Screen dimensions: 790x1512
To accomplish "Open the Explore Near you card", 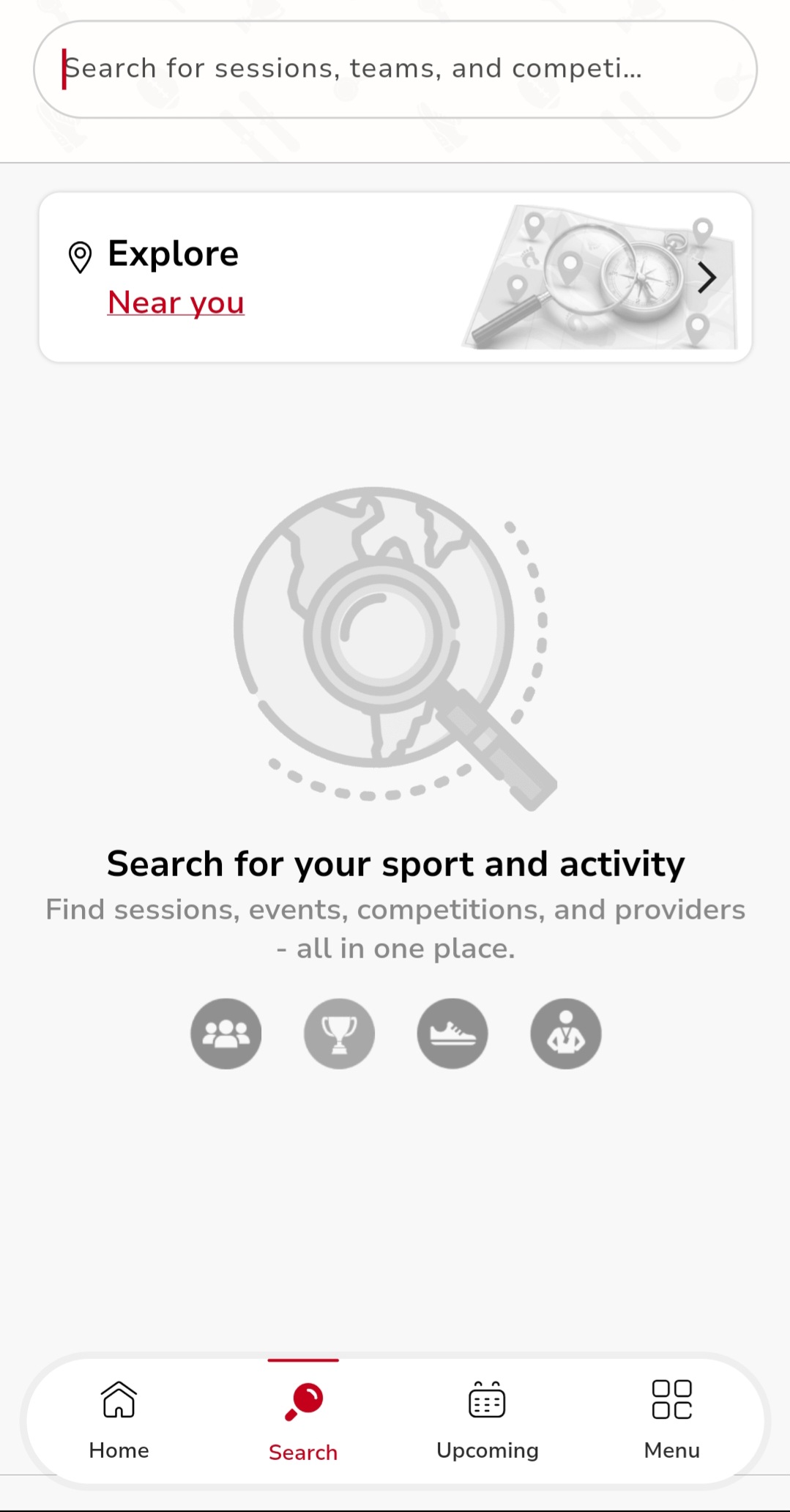I will click(x=395, y=277).
